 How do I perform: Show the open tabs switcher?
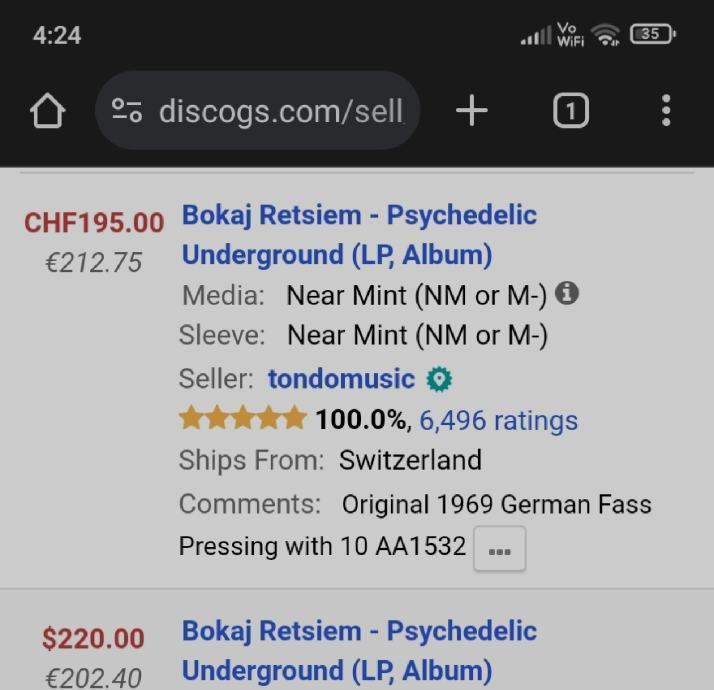point(570,111)
